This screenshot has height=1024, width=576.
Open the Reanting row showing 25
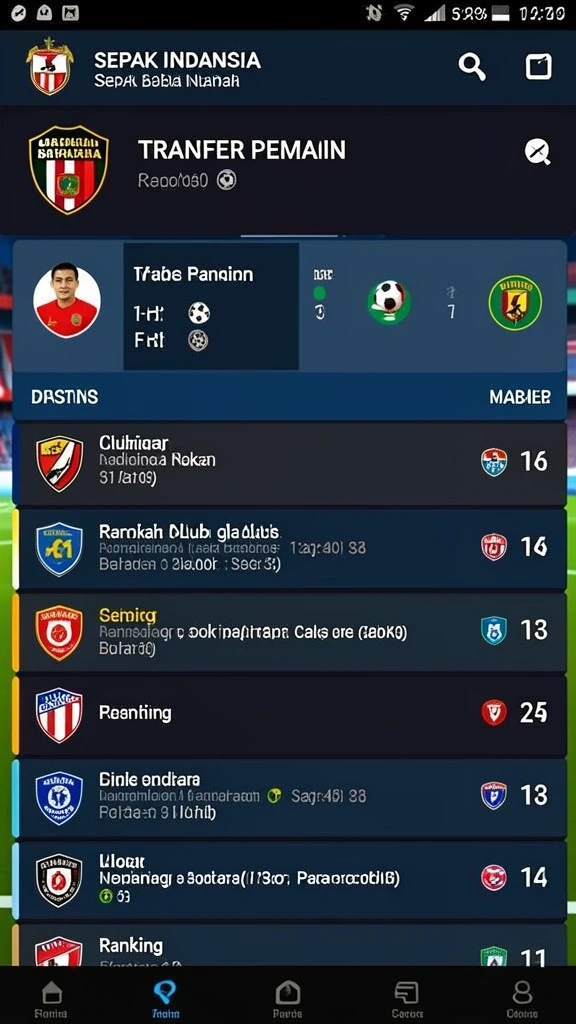pyautogui.click(x=289, y=714)
